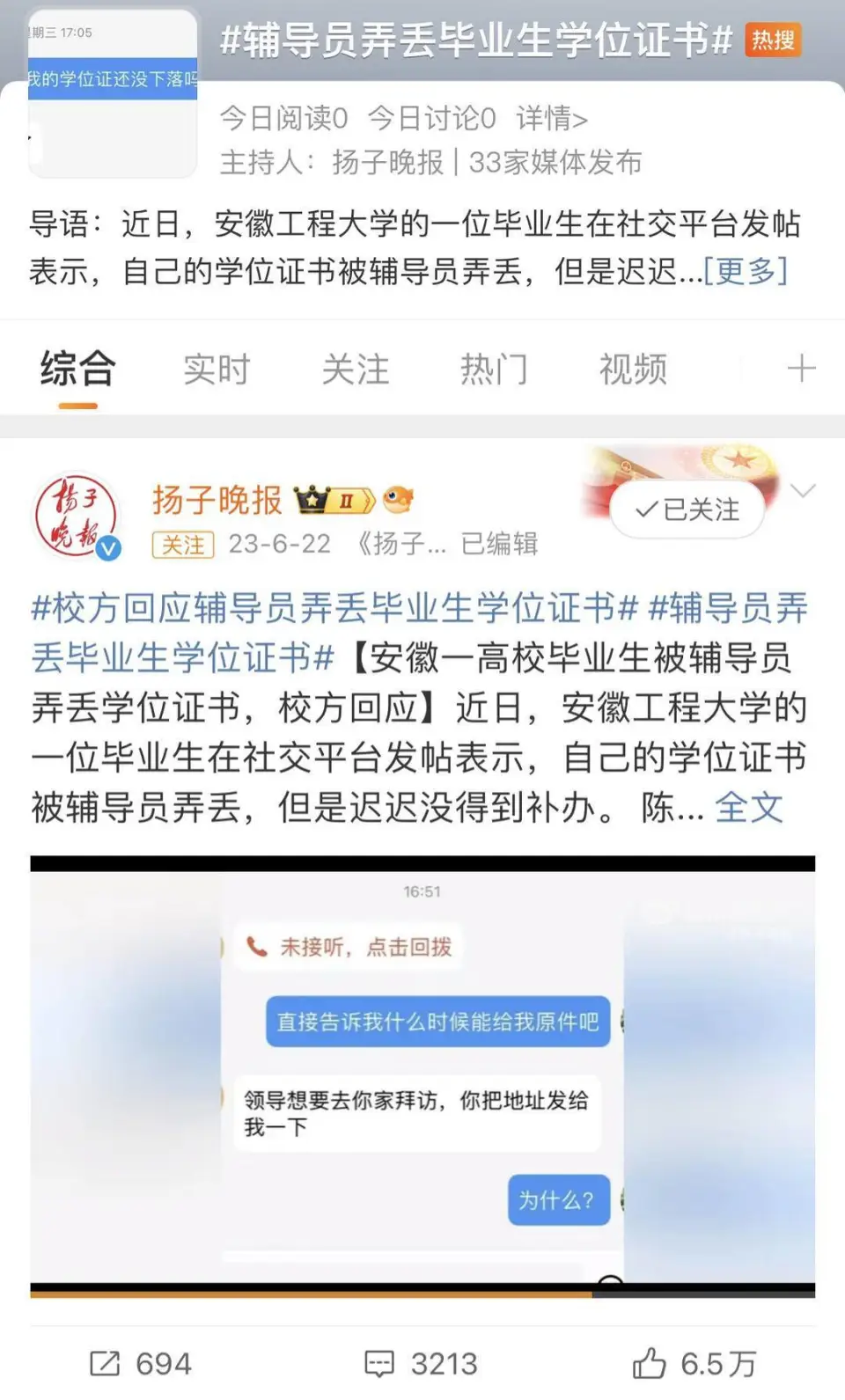The height and width of the screenshot is (1400, 845).
Task: Select the 综合 tab
Action: point(77,370)
